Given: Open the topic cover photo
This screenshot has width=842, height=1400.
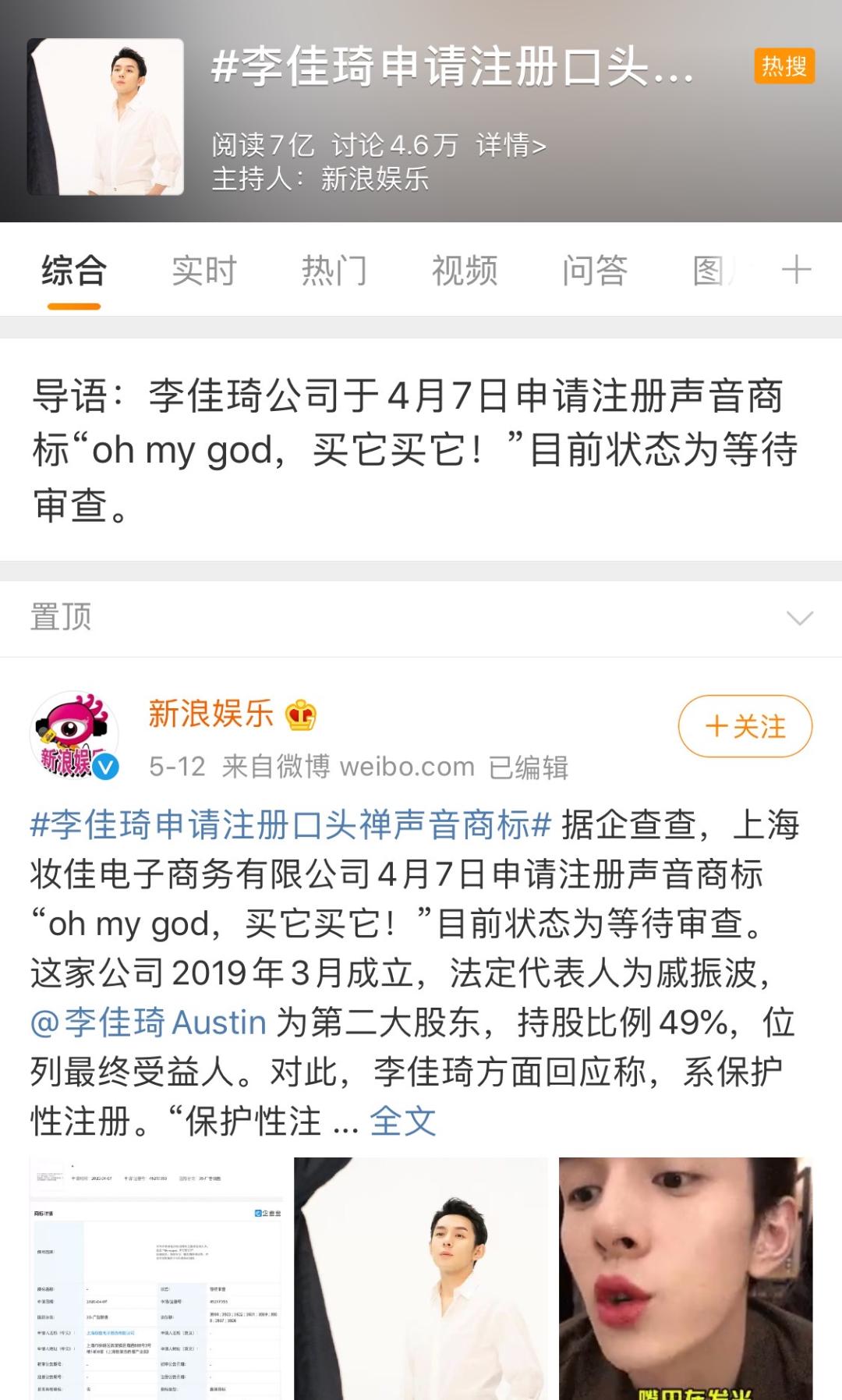Looking at the screenshot, I should 106,117.
